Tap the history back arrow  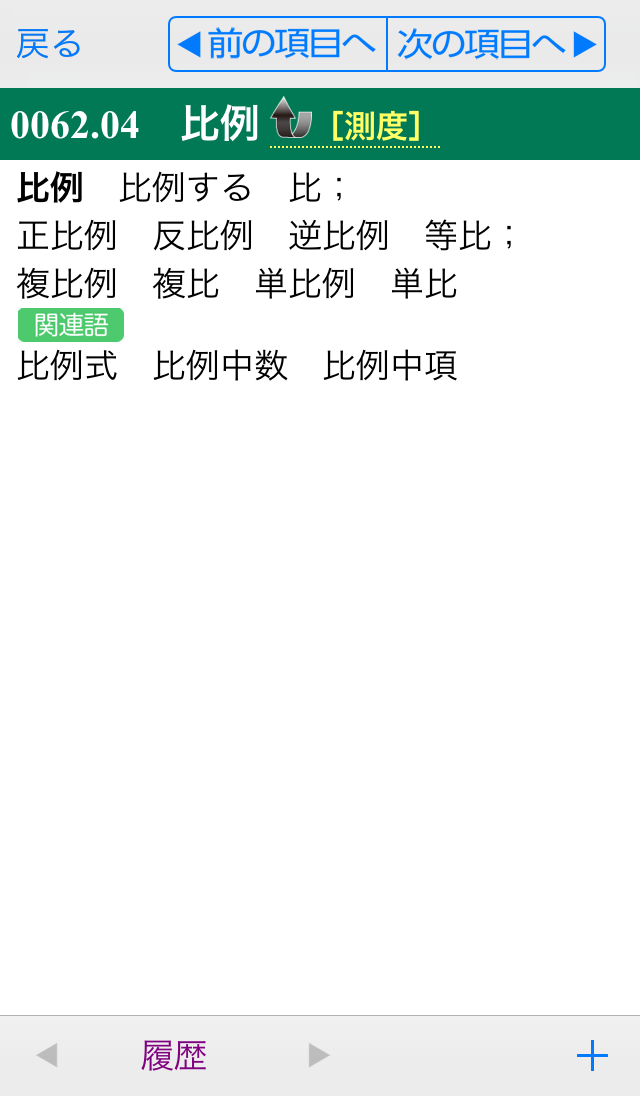(47, 1055)
